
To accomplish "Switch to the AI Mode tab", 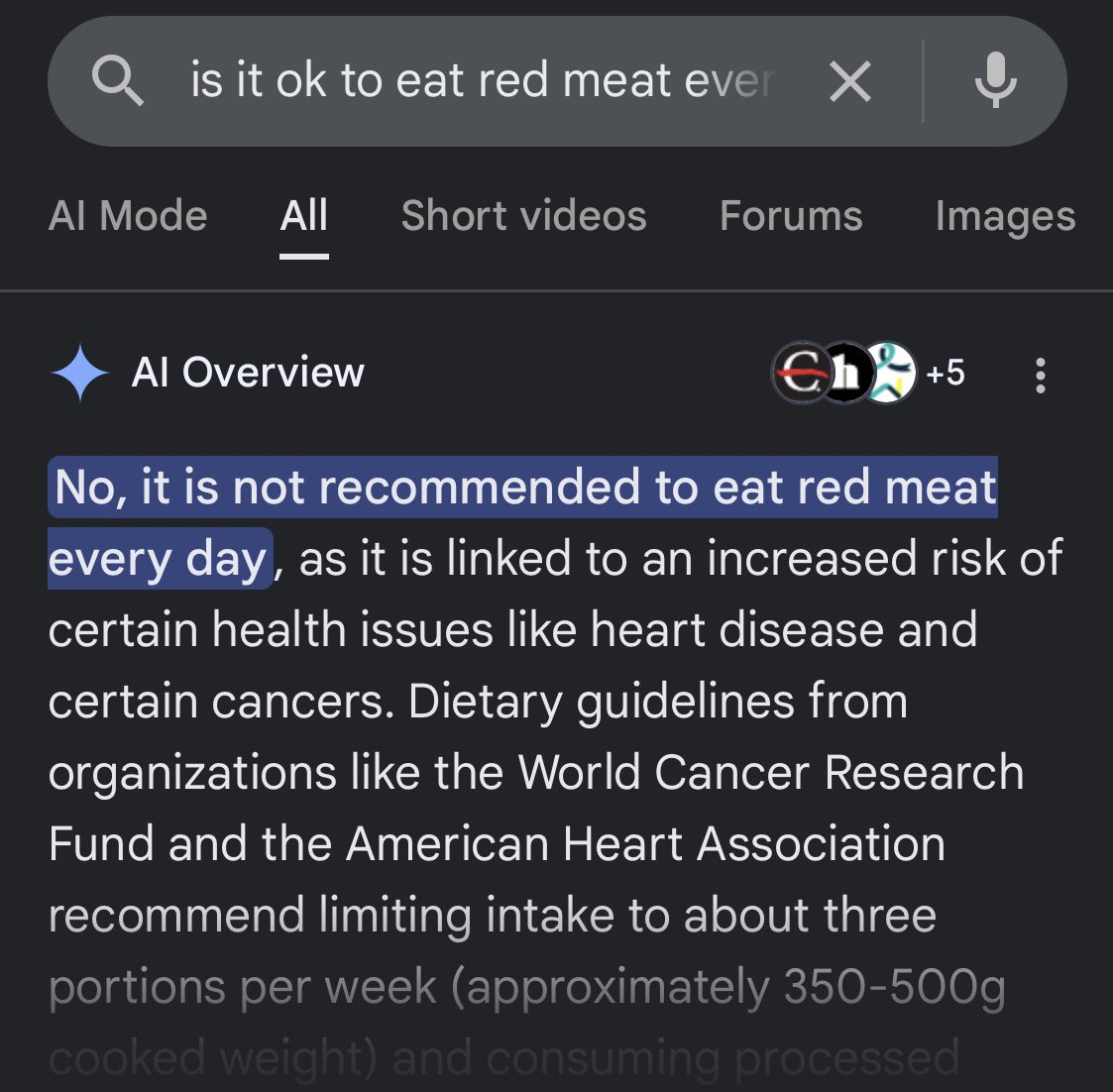I will click(x=128, y=216).
